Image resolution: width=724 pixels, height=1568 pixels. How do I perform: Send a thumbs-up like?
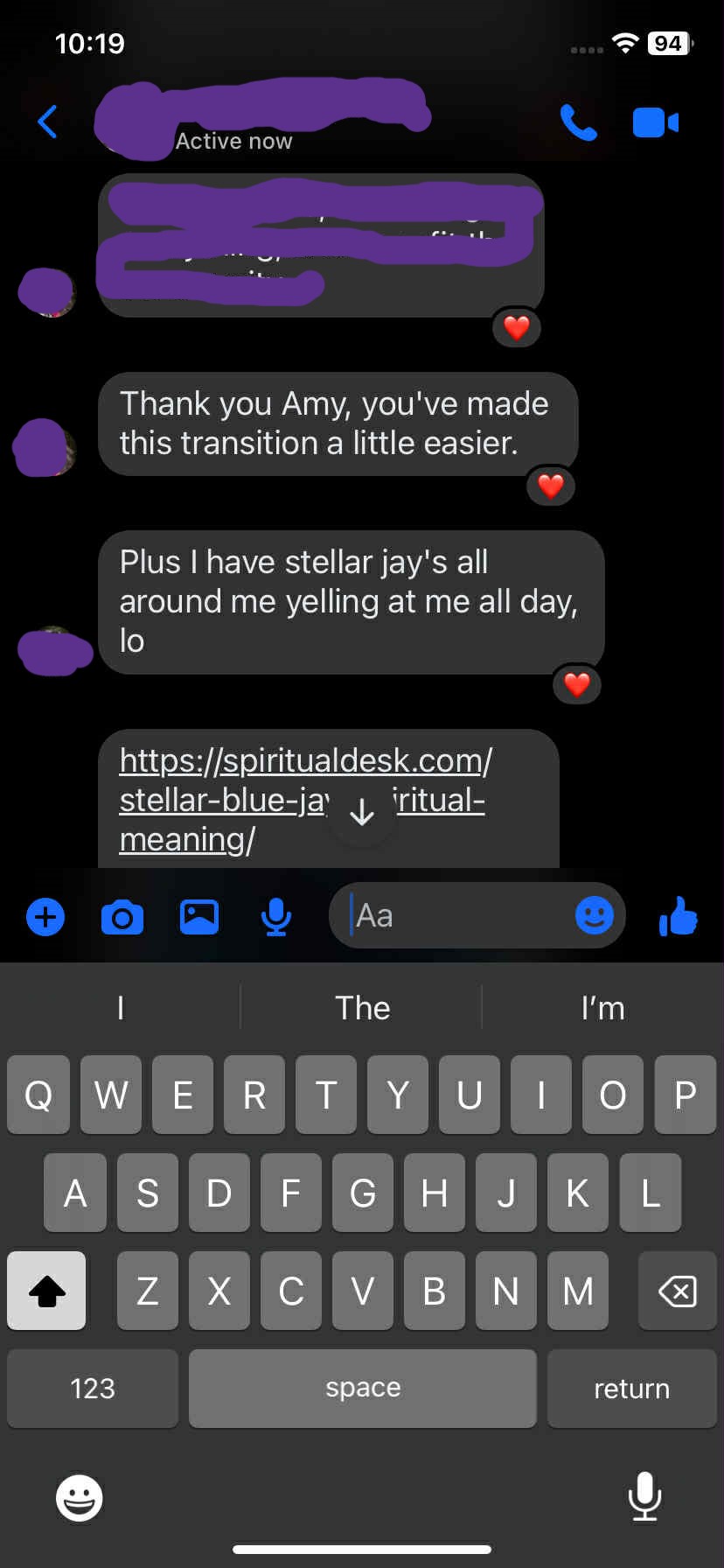coord(679,917)
